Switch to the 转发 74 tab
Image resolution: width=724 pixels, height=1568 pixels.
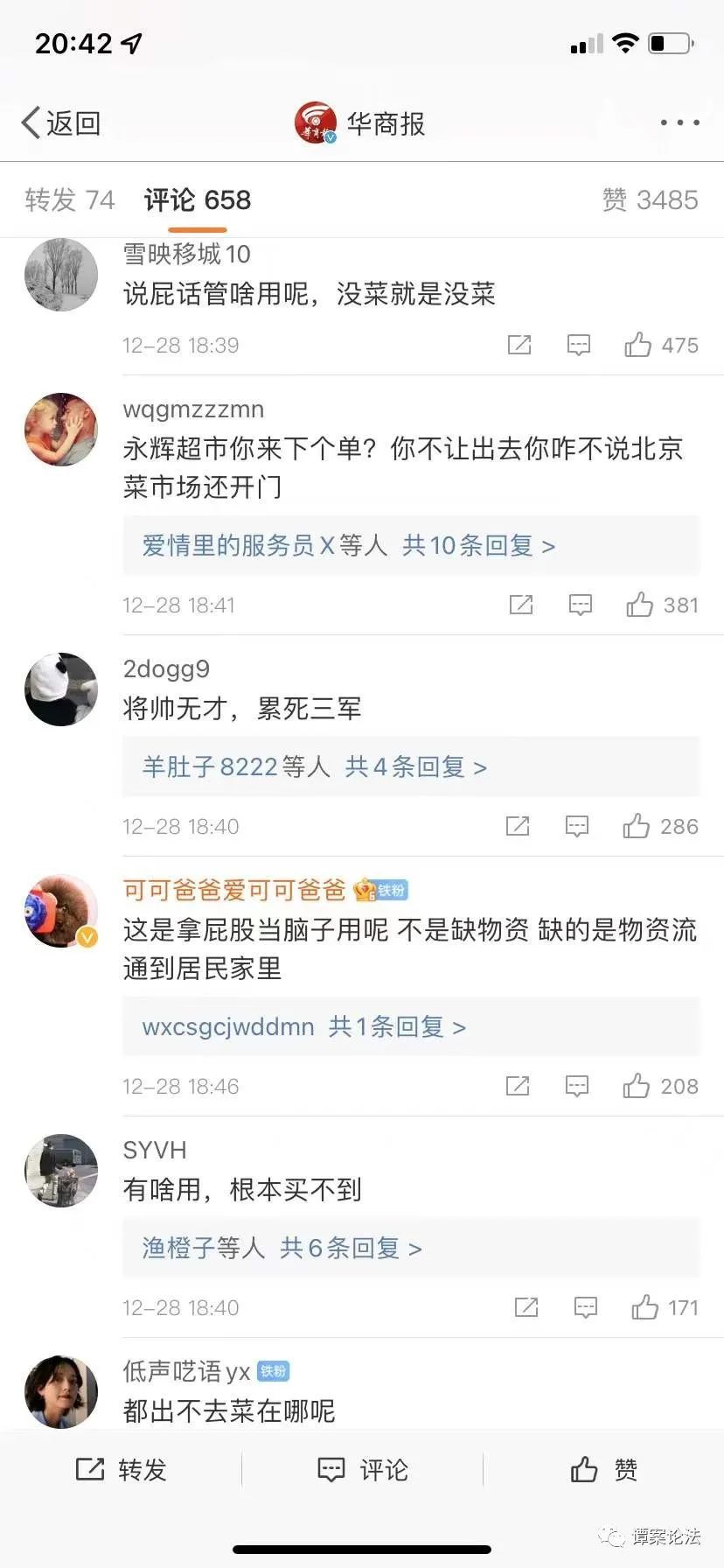(69, 200)
